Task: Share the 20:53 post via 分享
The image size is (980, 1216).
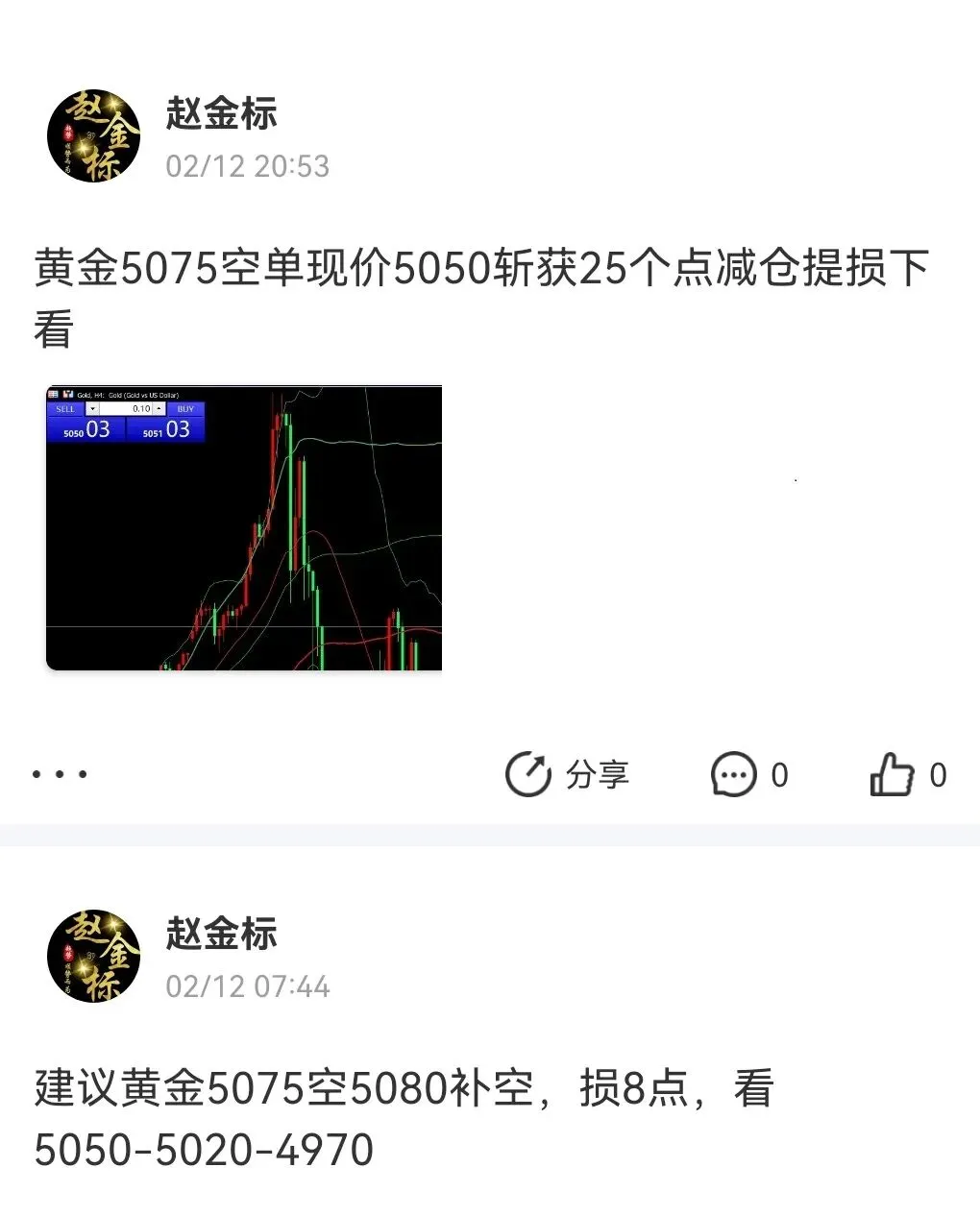Action: point(567,774)
